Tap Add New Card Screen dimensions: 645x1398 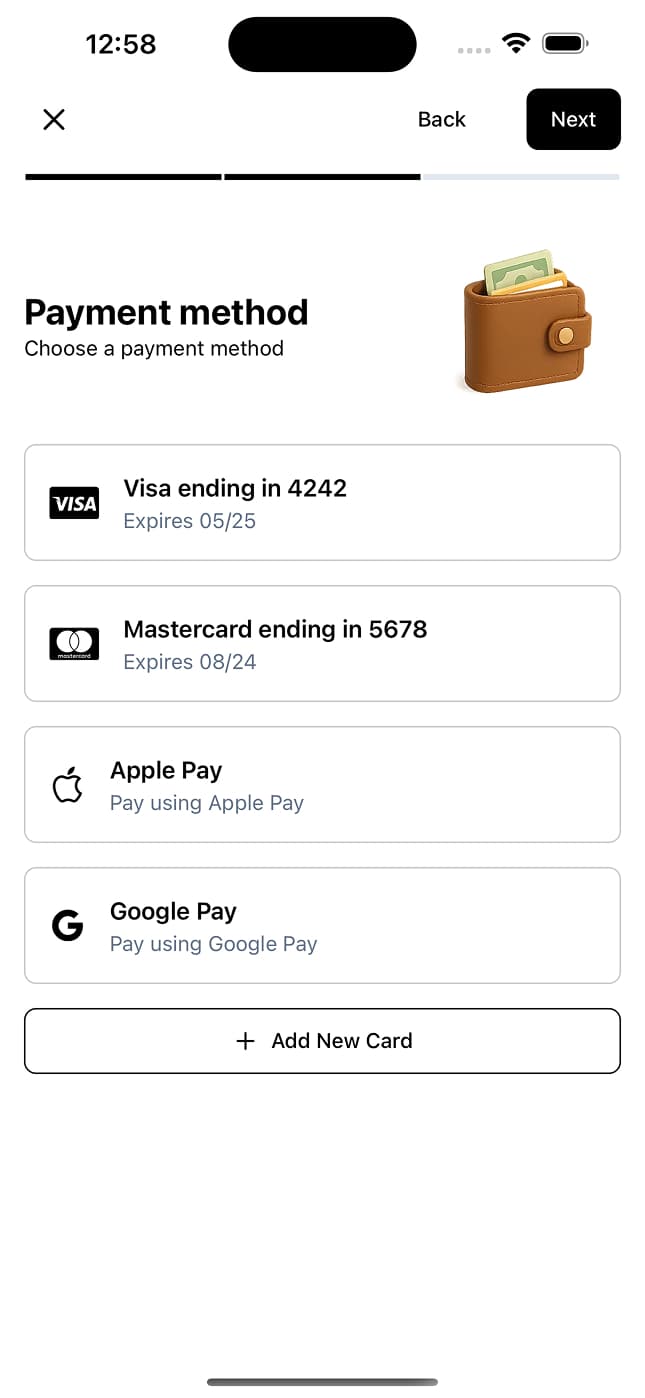click(x=322, y=1041)
